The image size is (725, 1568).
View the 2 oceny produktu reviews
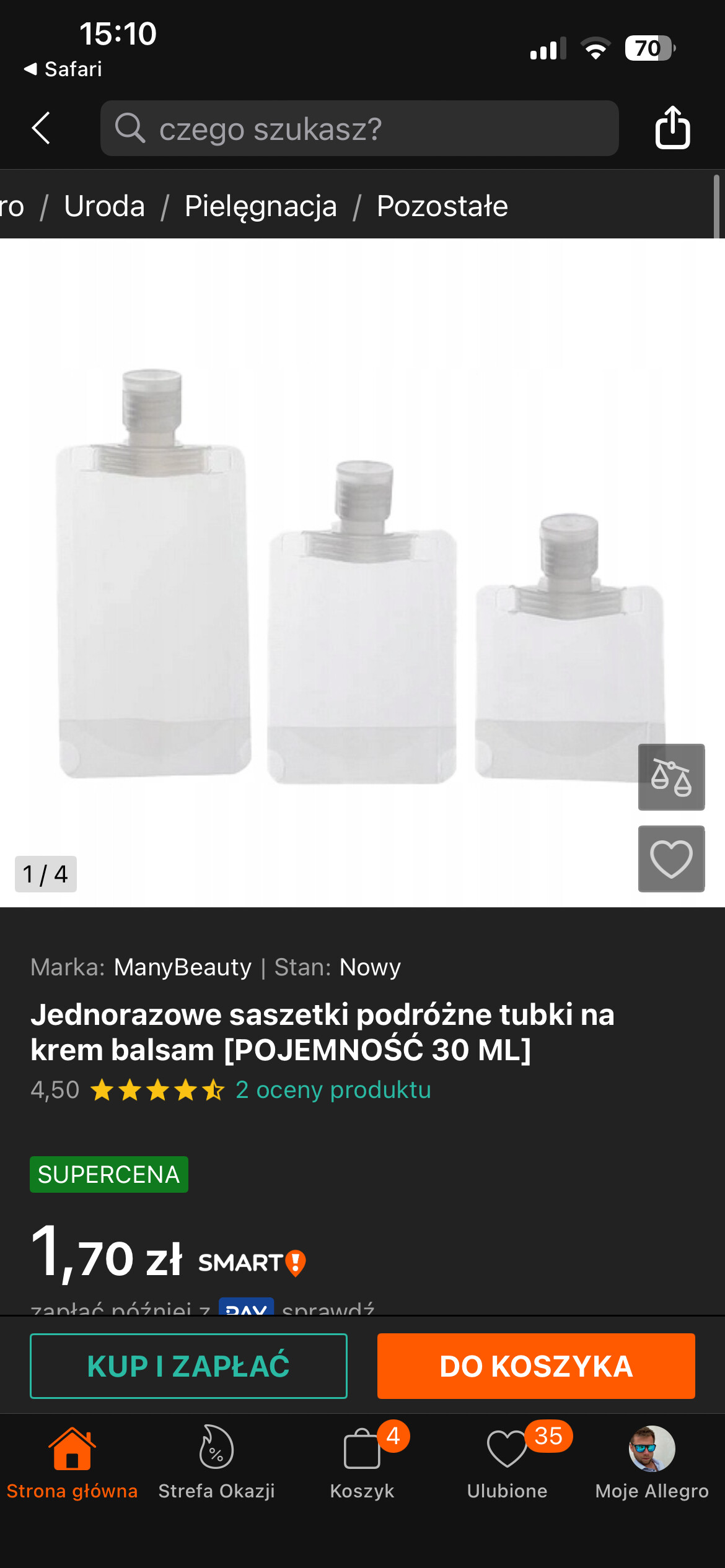[333, 1090]
